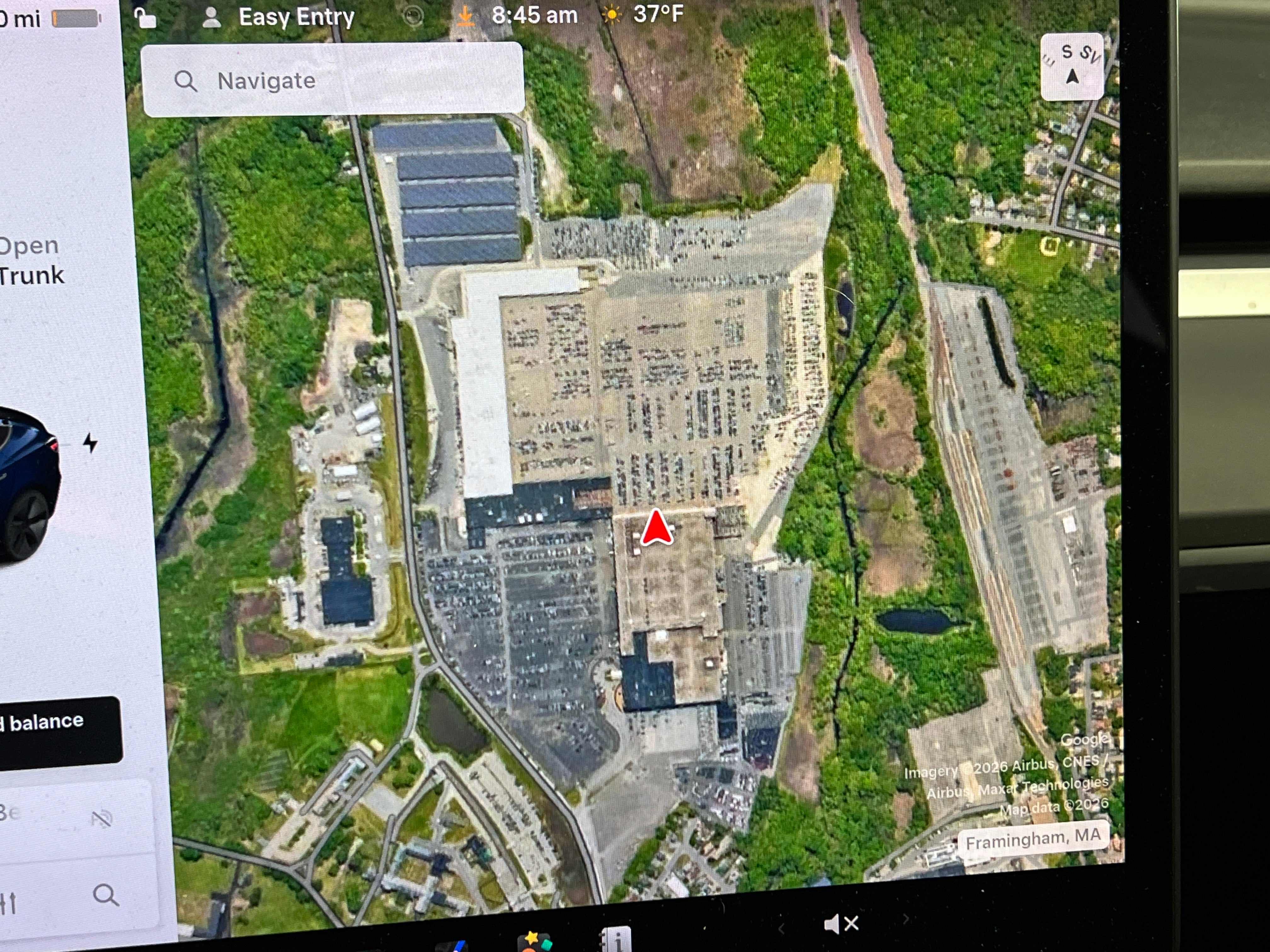Tap the black balance button
This screenshot has width=1270, height=952.
pos(57,730)
